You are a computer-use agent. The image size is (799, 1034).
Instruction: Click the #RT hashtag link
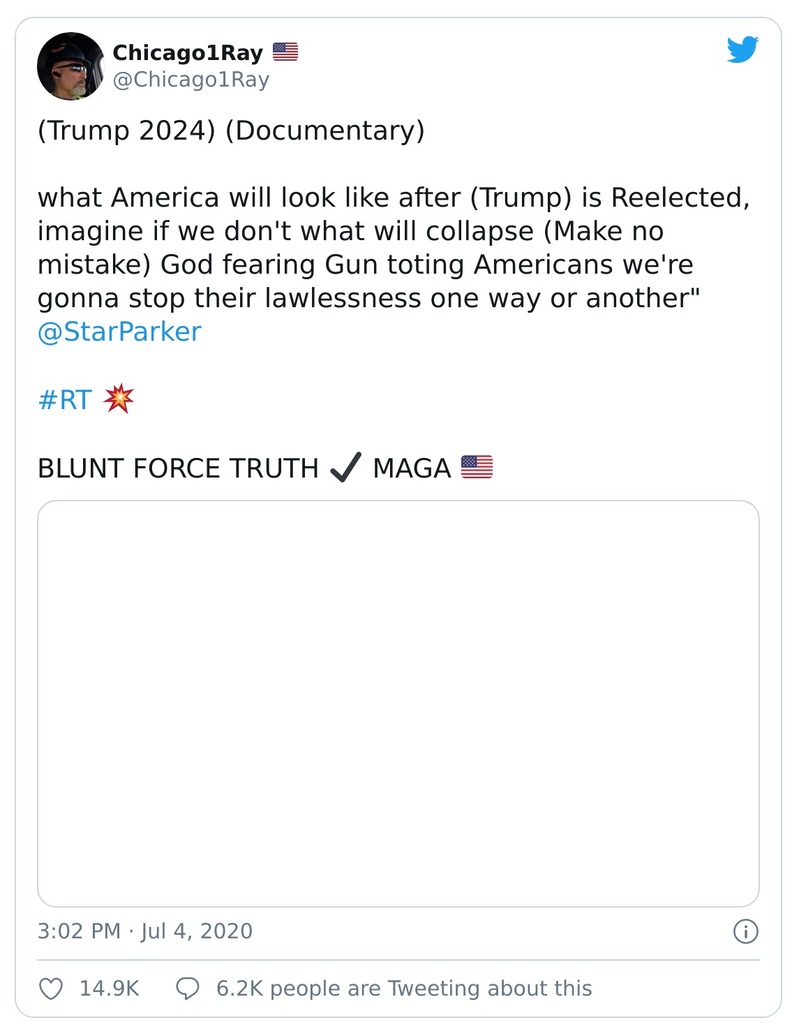[65, 398]
